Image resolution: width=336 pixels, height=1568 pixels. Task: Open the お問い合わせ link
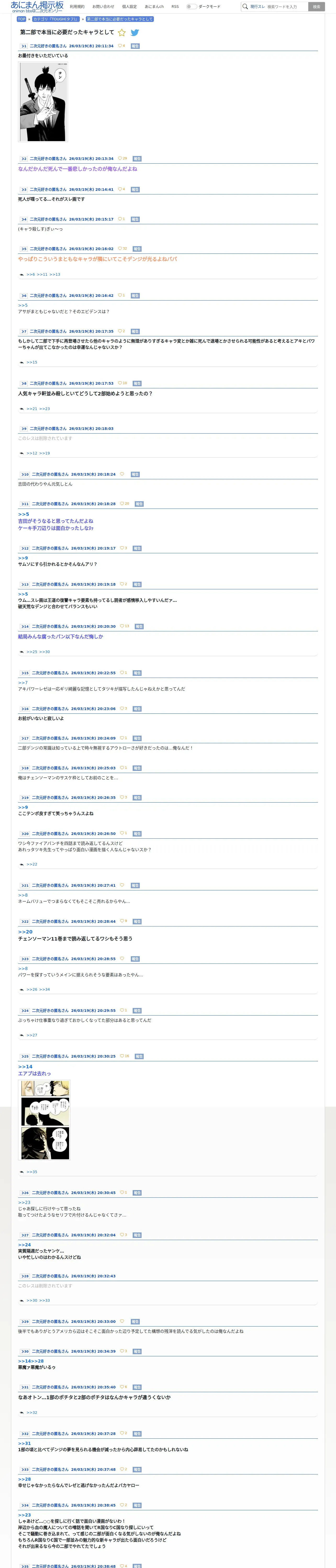point(103,7)
